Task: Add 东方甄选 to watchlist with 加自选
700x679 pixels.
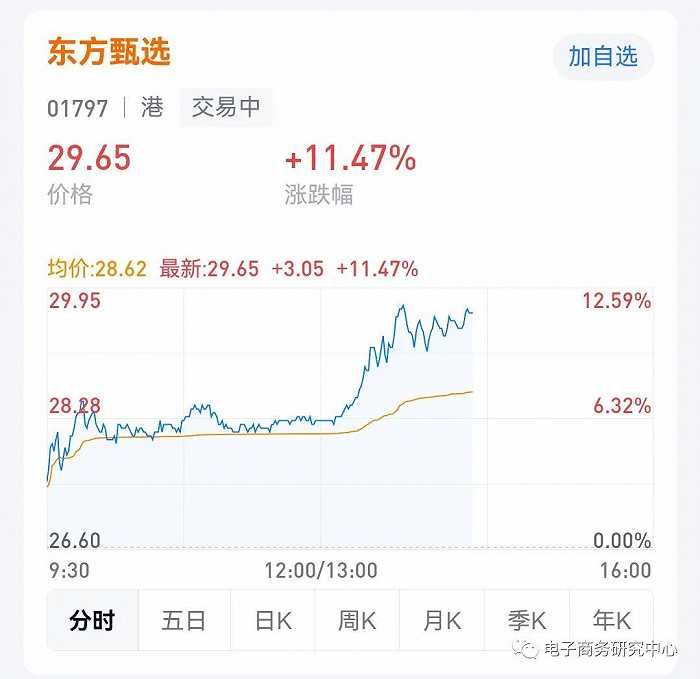Action: click(x=602, y=56)
